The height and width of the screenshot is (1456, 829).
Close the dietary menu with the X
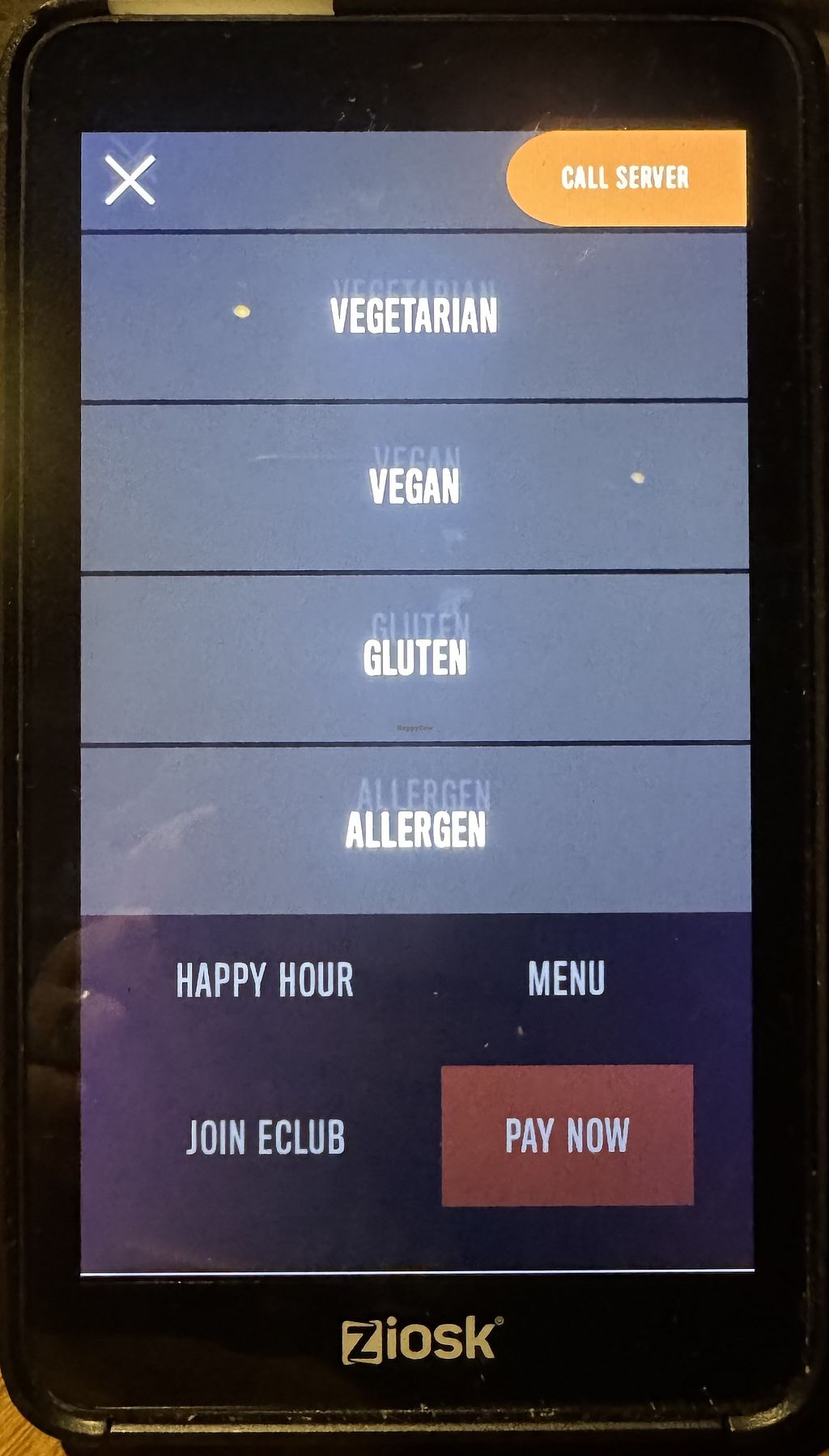[x=130, y=180]
